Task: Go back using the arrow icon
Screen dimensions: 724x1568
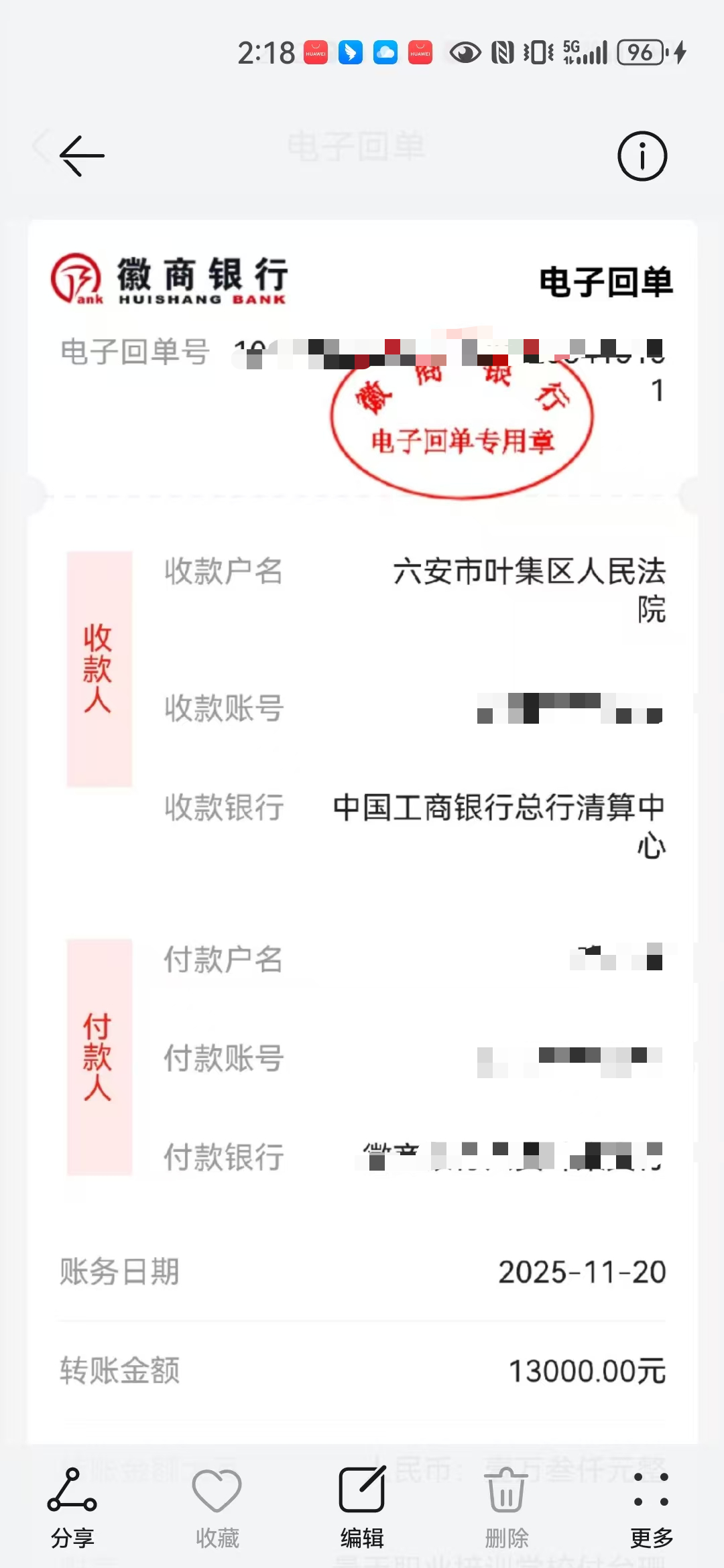Action: [82, 156]
